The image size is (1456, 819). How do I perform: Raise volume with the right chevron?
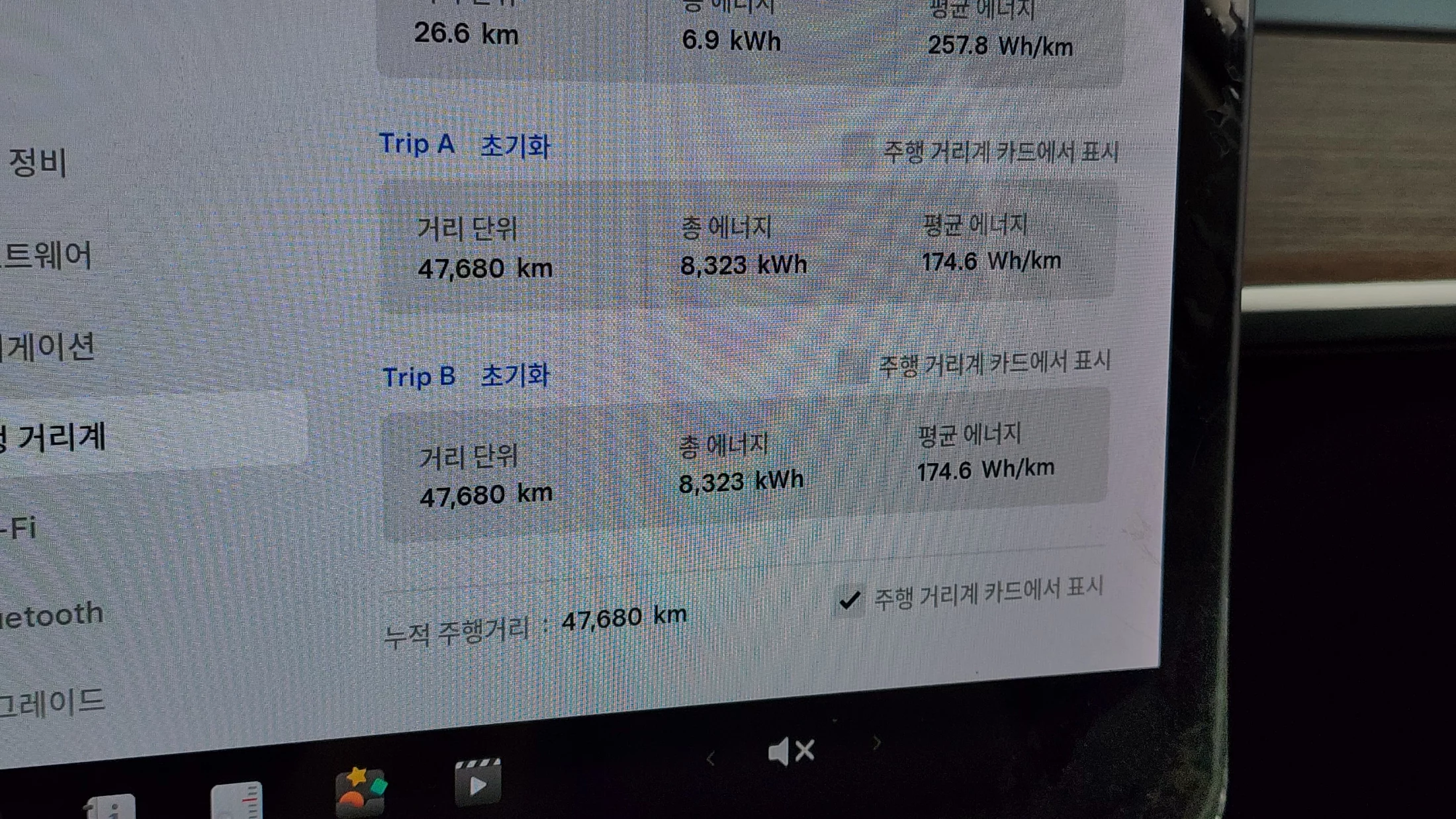pyautogui.click(x=877, y=744)
